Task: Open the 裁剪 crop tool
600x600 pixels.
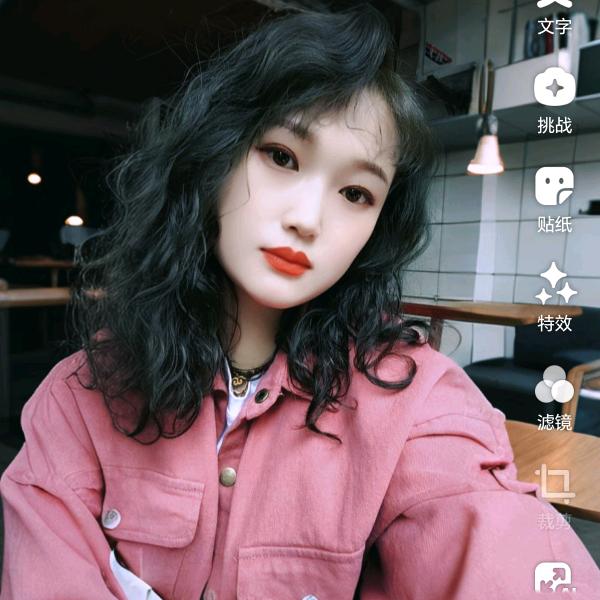Action: 554,494
